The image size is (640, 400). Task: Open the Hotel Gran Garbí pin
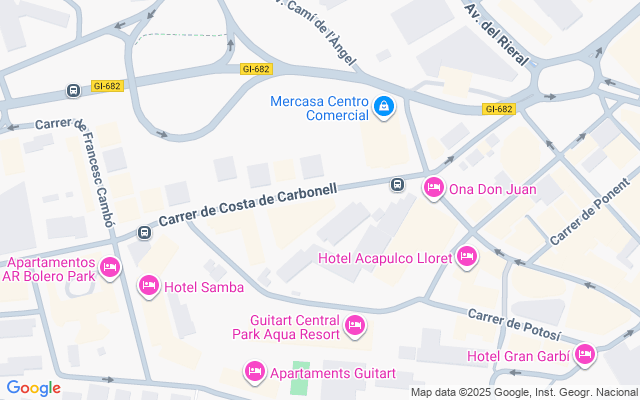pyautogui.click(x=585, y=355)
